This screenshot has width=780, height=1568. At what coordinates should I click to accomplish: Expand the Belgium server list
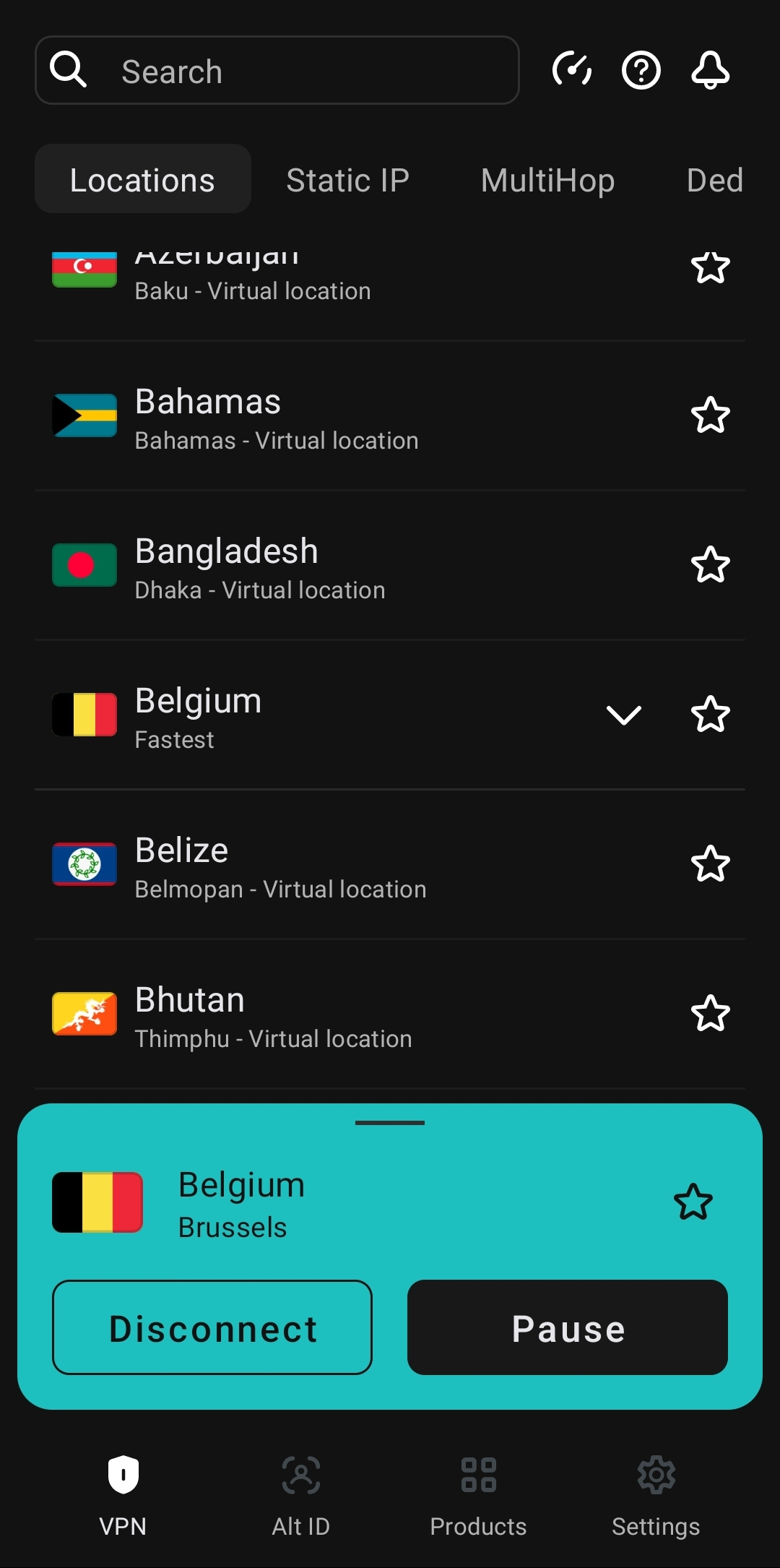(x=624, y=714)
